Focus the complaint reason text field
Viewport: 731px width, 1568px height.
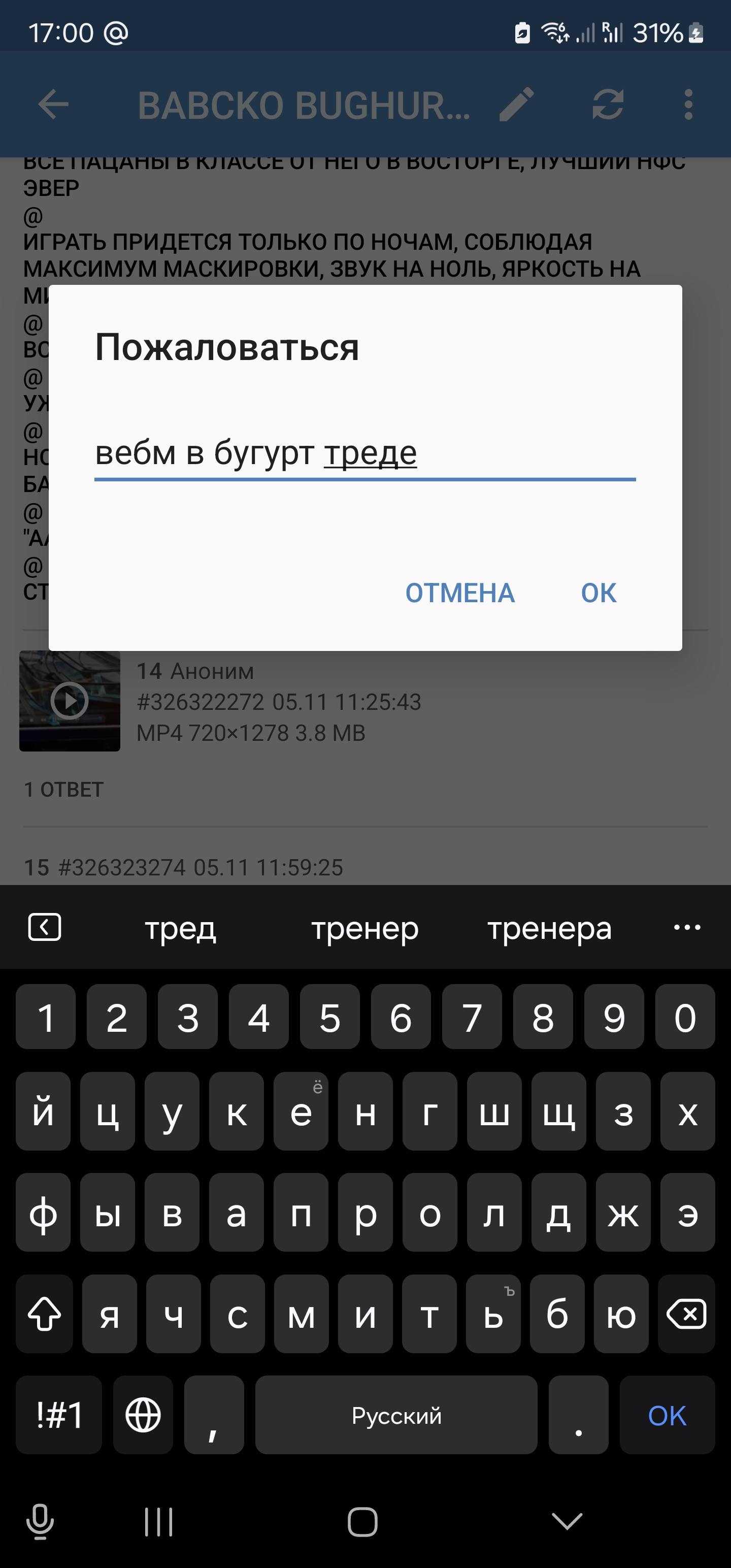[x=364, y=453]
